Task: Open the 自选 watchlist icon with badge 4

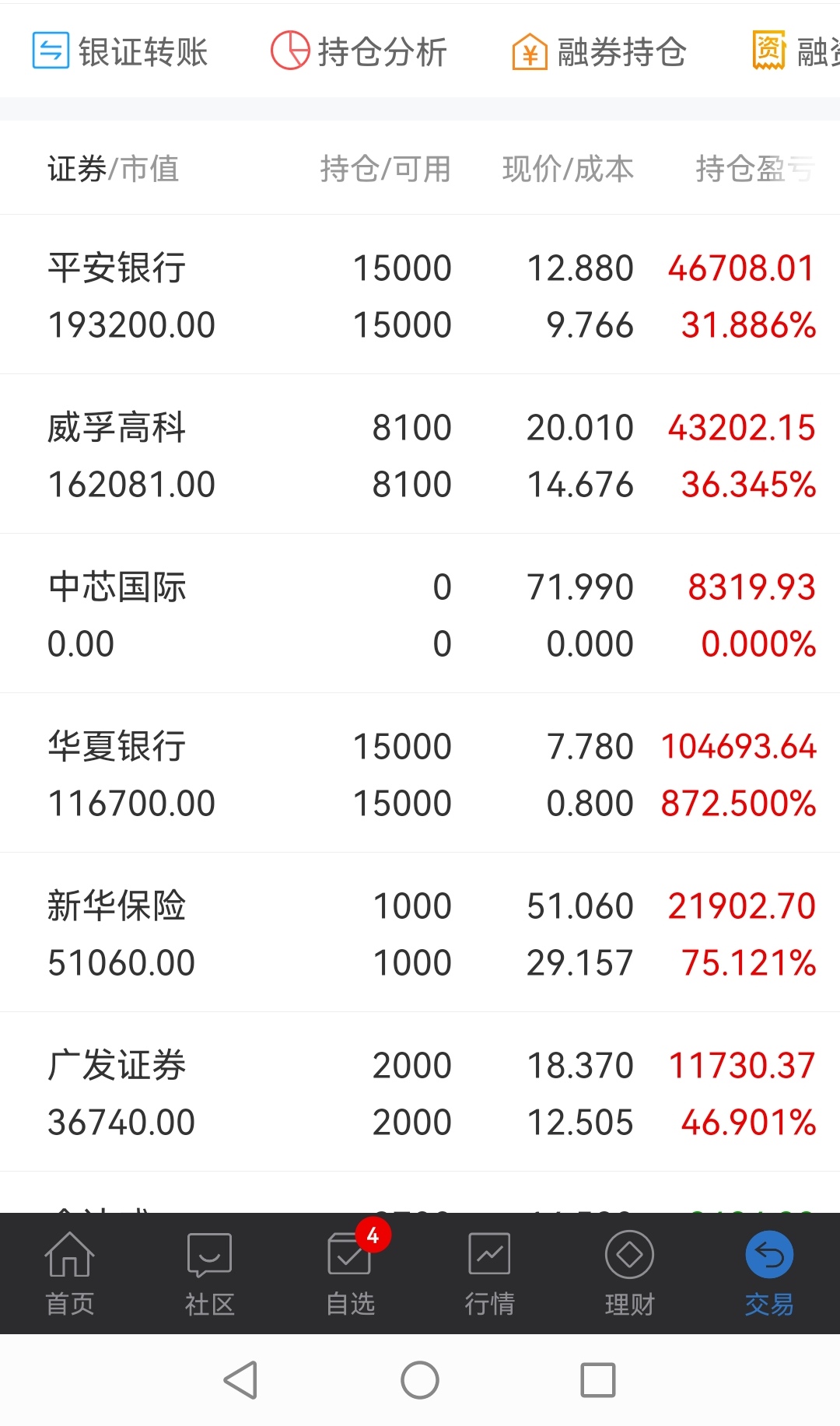Action: [x=349, y=1274]
